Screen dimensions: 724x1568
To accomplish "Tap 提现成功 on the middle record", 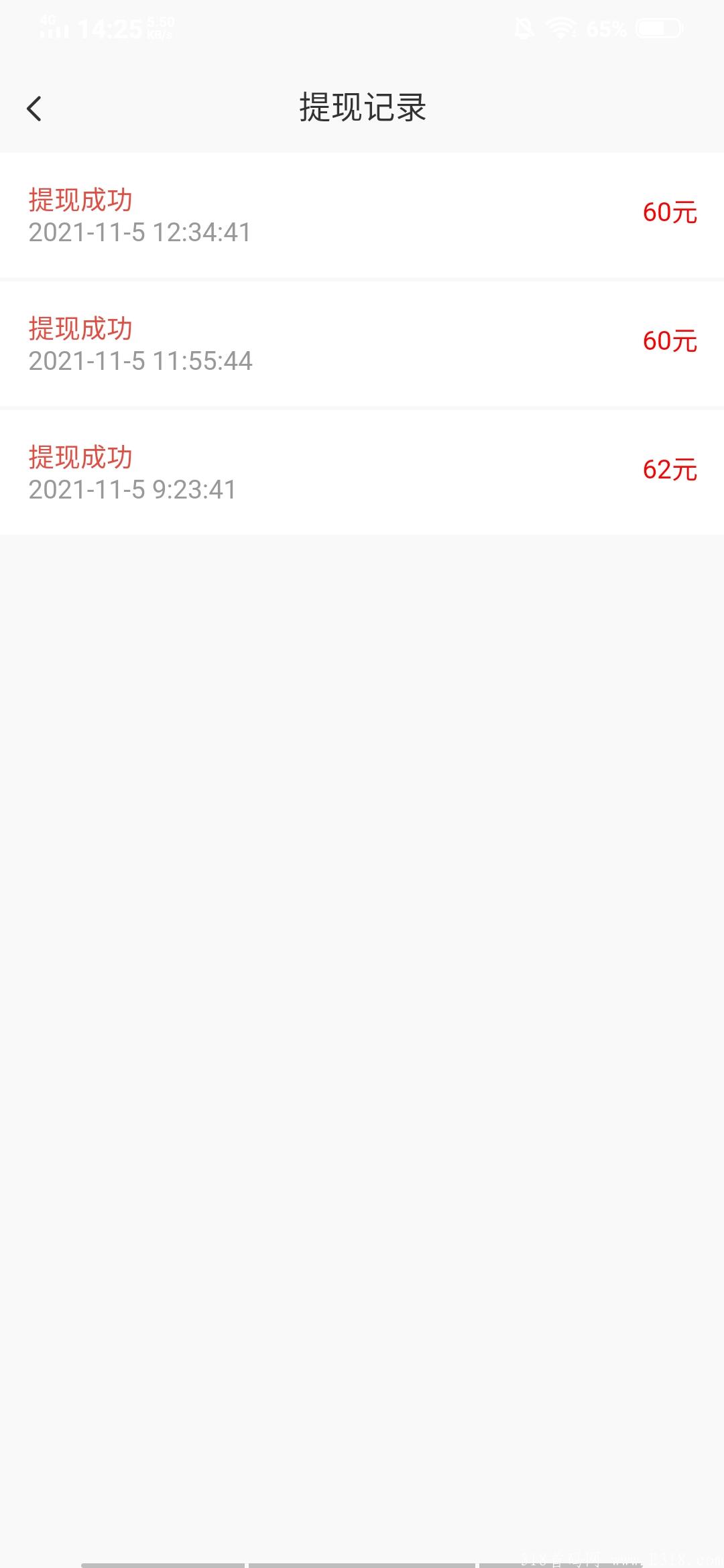I will coord(80,328).
